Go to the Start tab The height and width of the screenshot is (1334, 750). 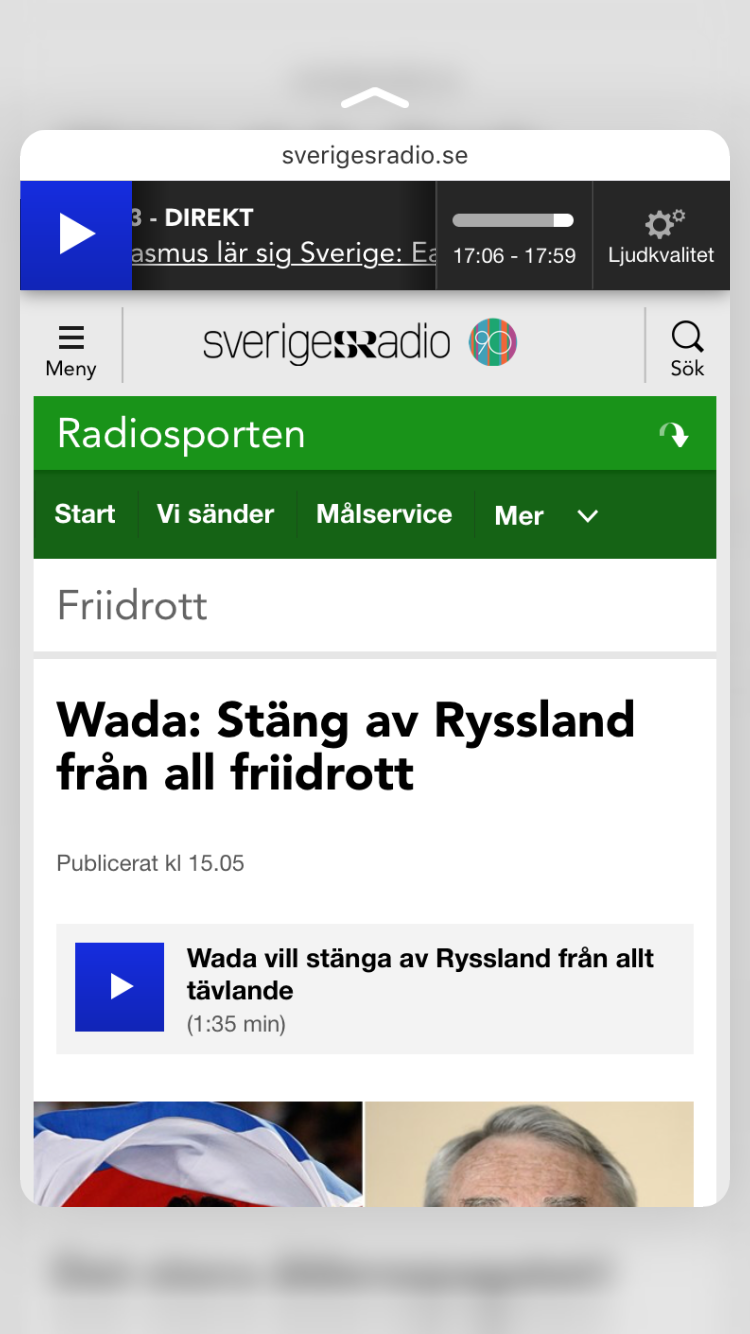tap(85, 514)
